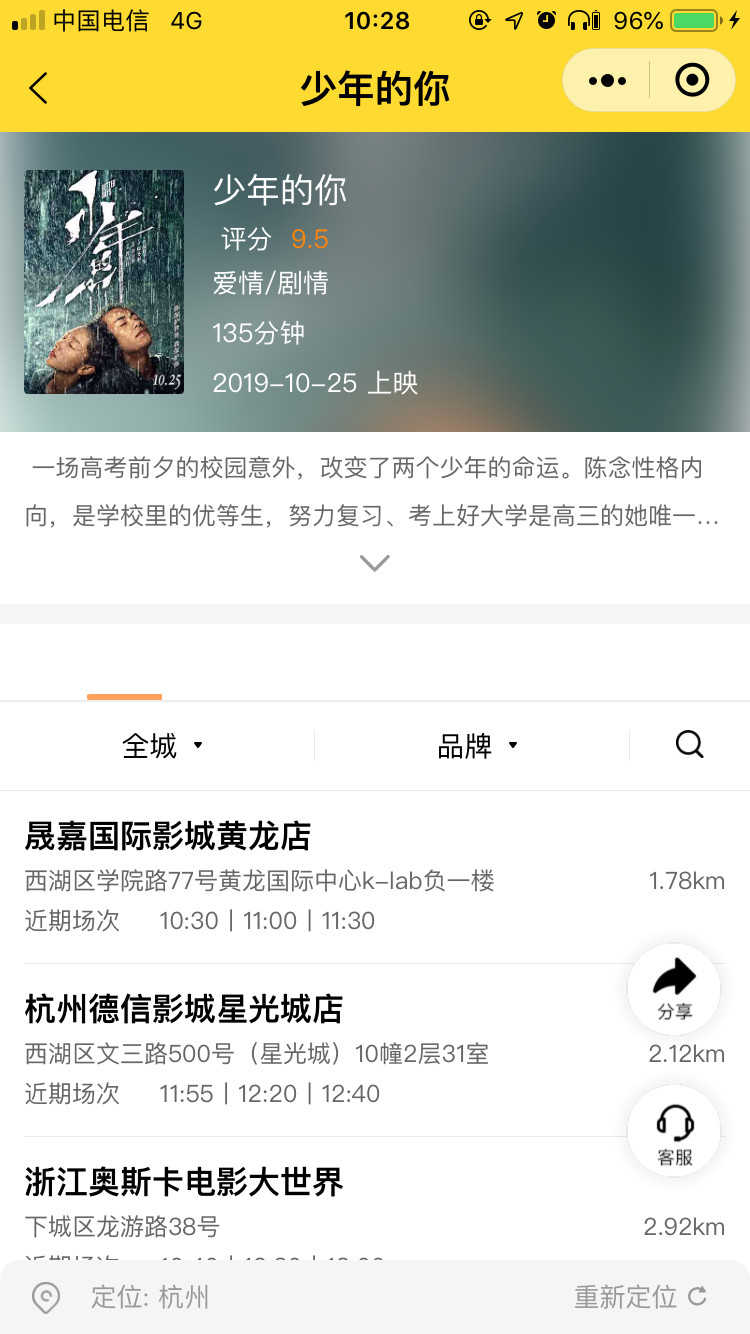Expand the full movie synopsis
750x1334 pixels.
pyautogui.click(x=374, y=563)
